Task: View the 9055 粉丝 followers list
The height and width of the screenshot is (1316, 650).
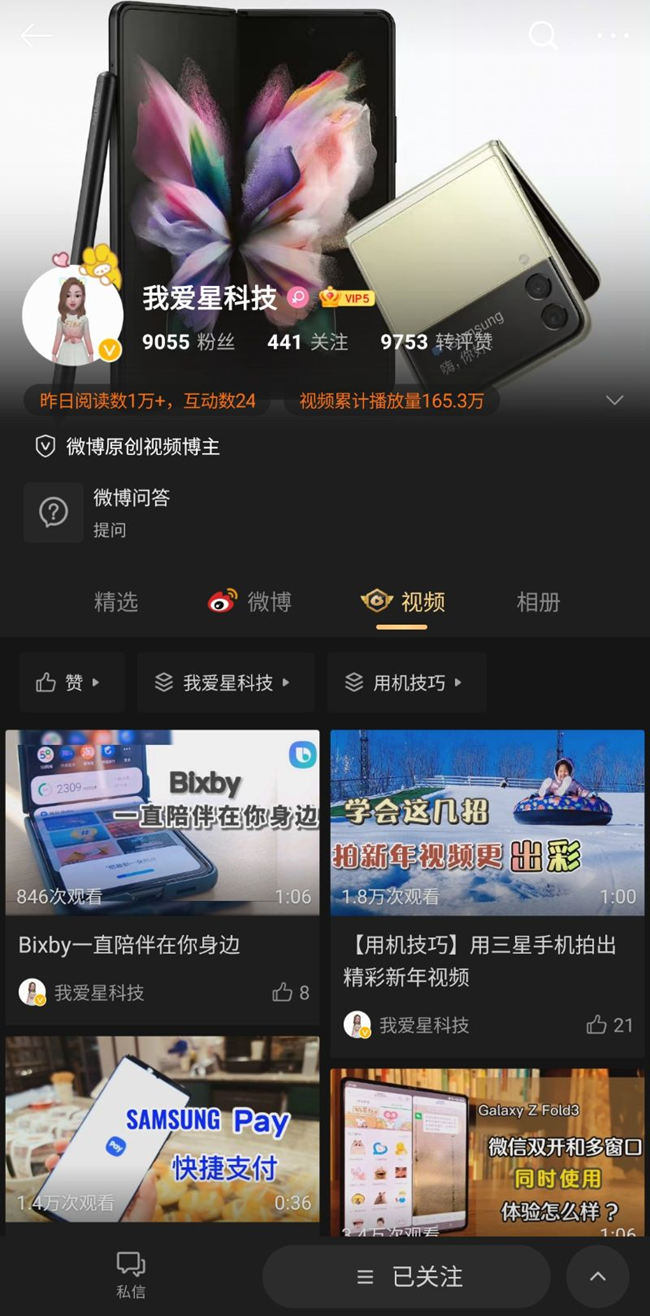Action: pos(188,342)
